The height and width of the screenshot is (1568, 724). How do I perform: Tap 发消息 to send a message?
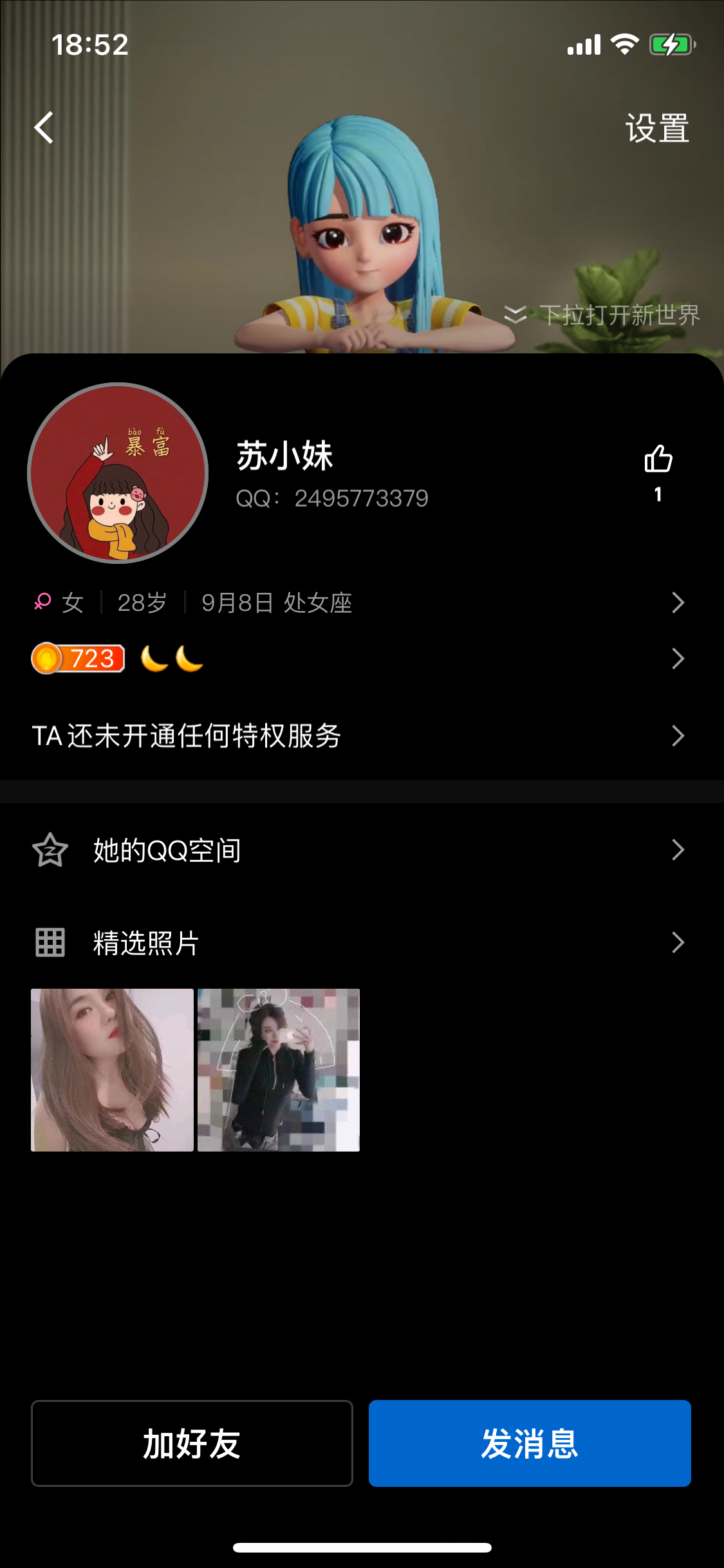coord(530,1443)
